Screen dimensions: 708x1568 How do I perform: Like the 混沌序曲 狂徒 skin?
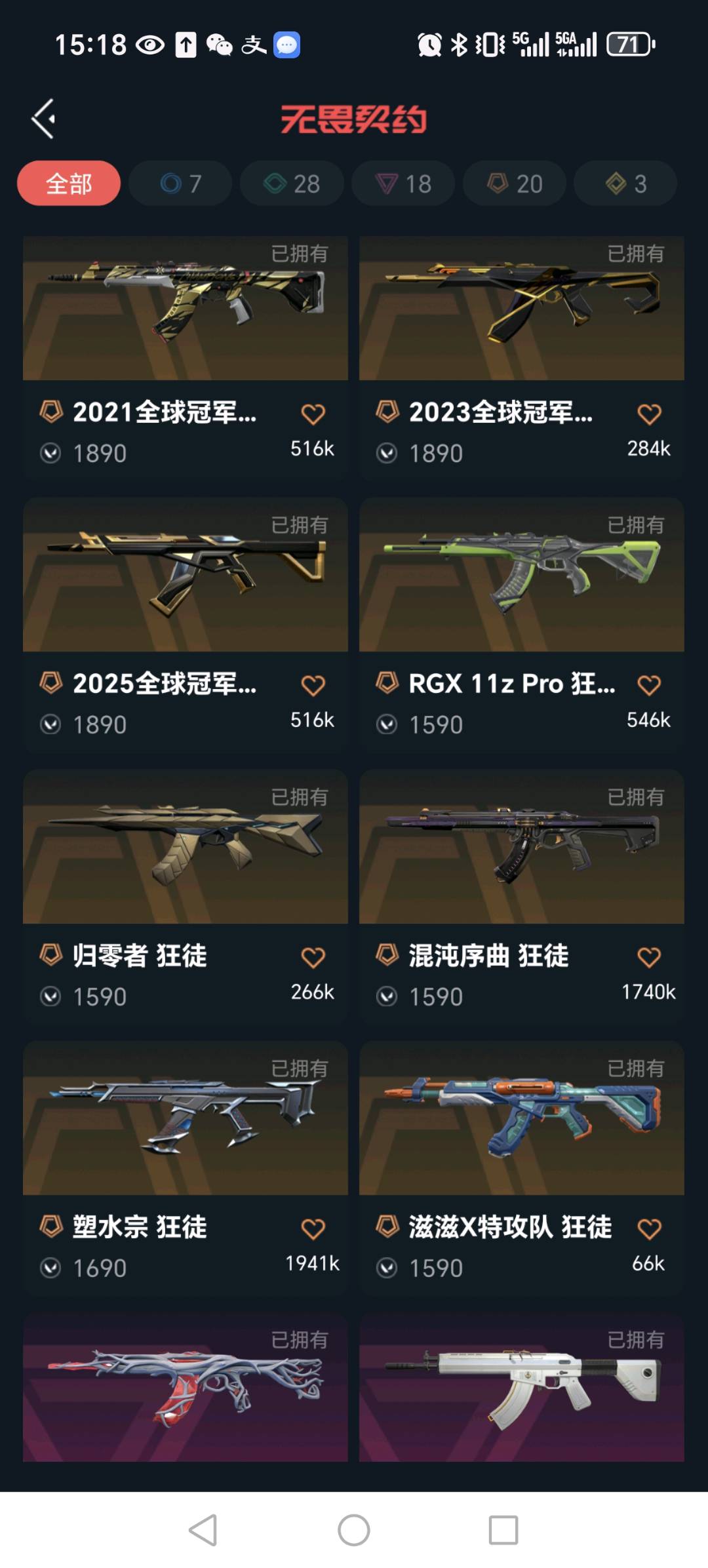click(648, 957)
